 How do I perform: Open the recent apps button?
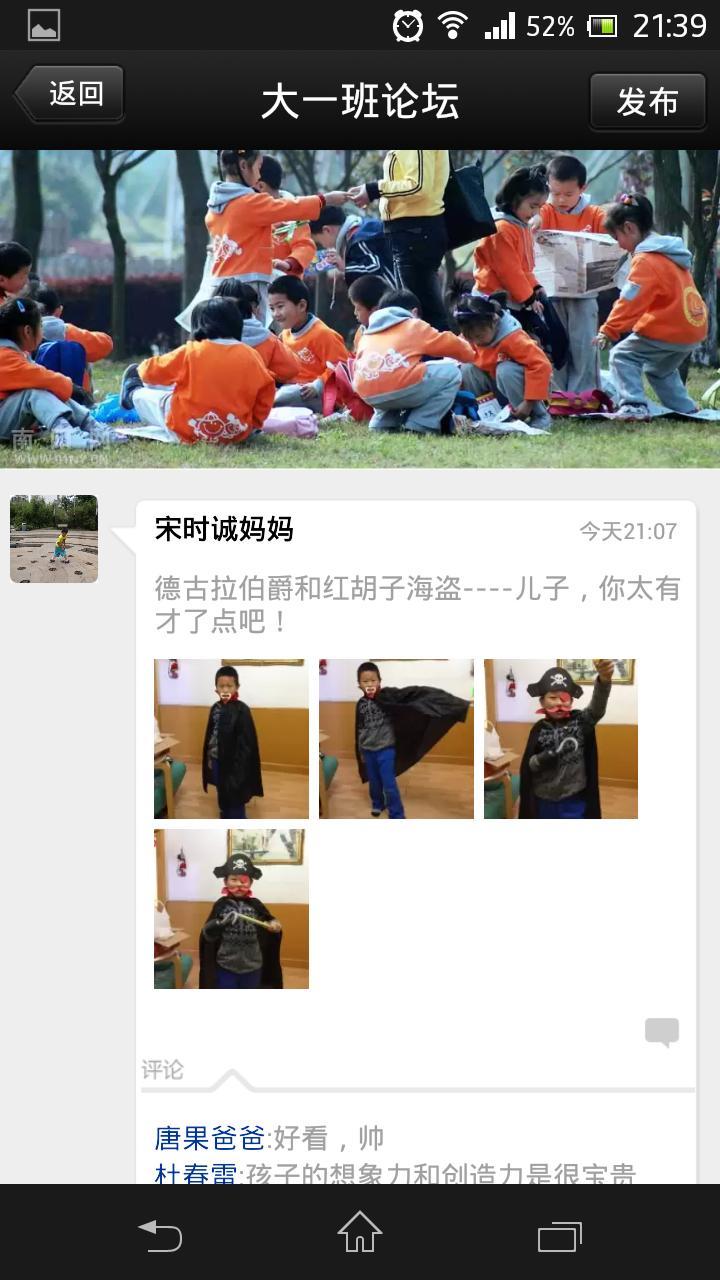click(560, 1236)
